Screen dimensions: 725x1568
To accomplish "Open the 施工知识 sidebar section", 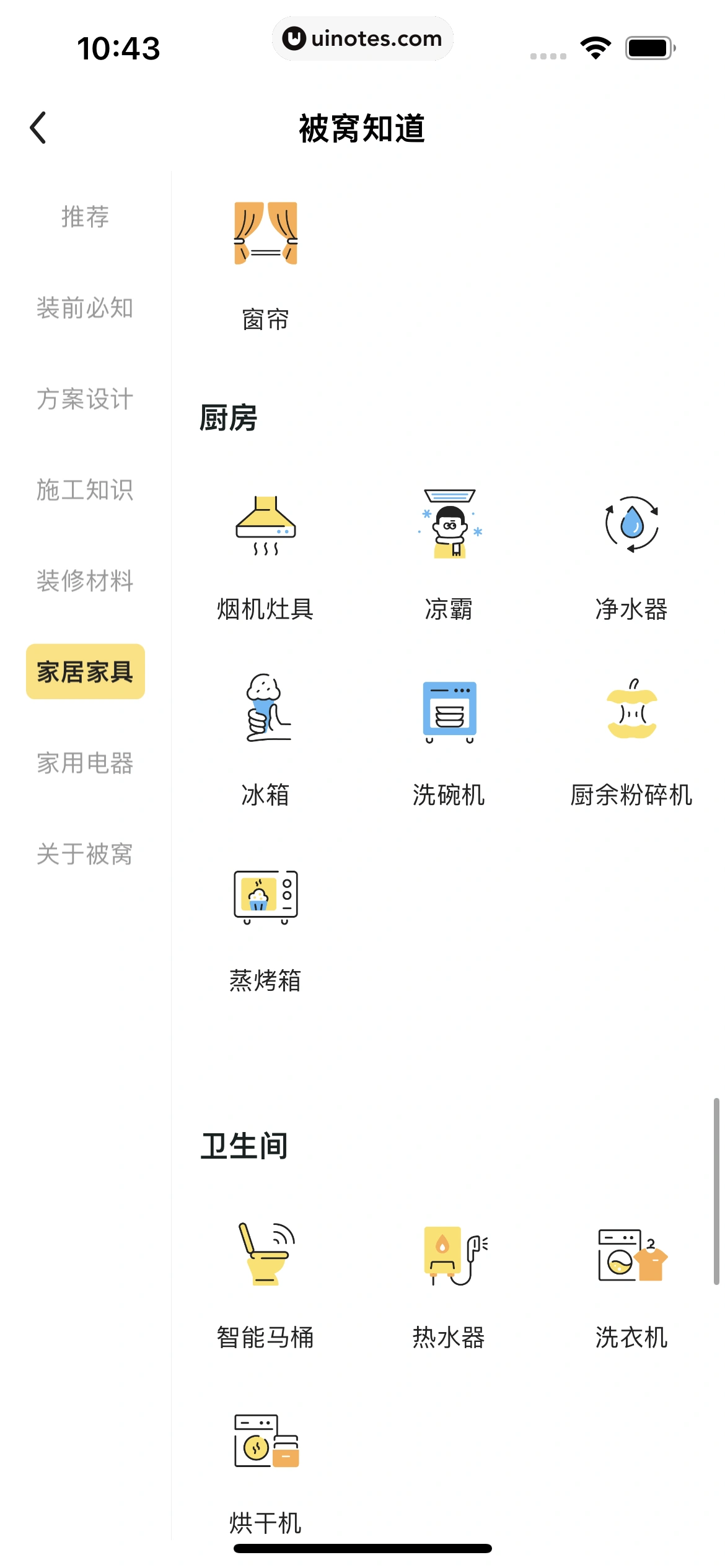I will (x=84, y=491).
